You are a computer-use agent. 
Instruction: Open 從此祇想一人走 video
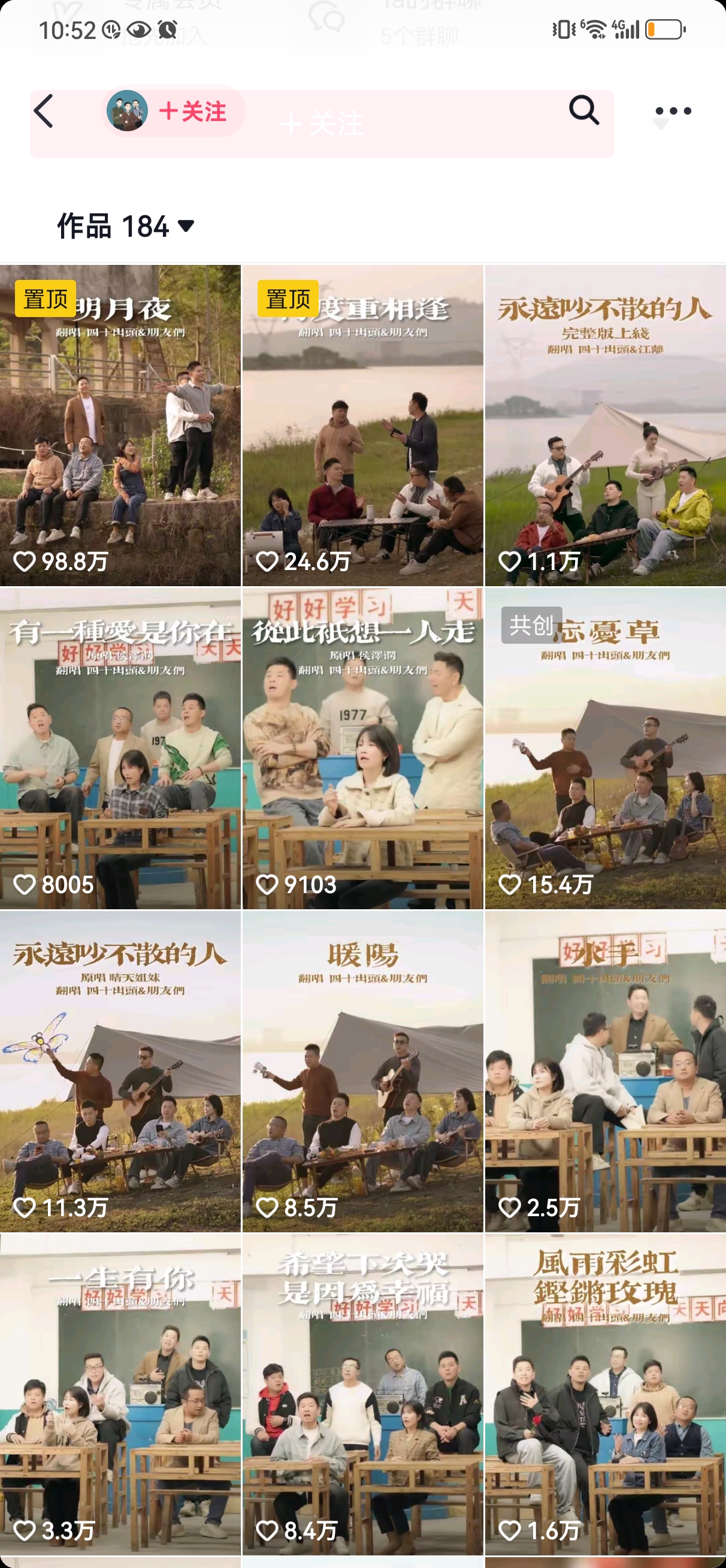362,749
